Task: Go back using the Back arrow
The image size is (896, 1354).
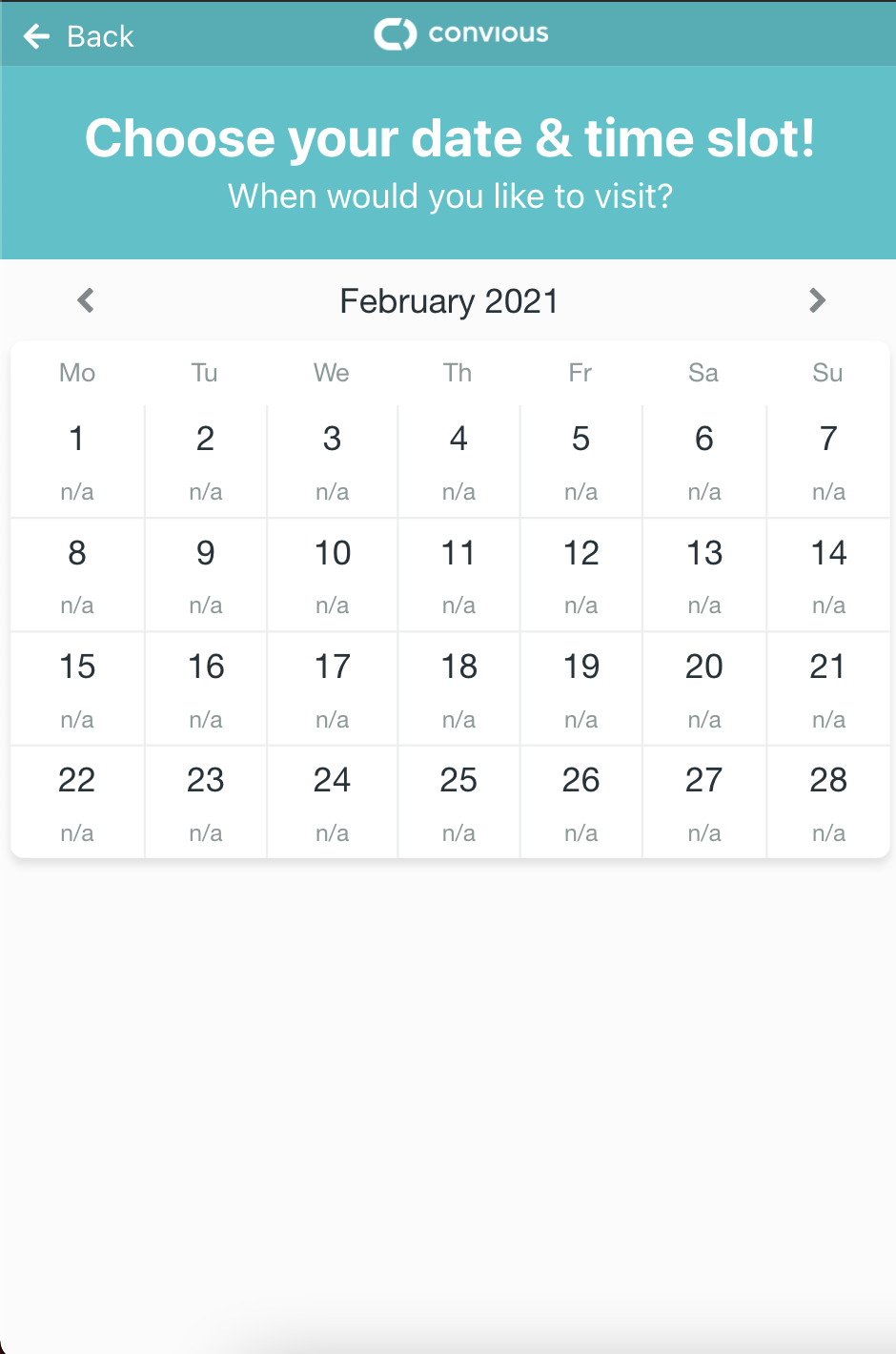Action: click(38, 36)
